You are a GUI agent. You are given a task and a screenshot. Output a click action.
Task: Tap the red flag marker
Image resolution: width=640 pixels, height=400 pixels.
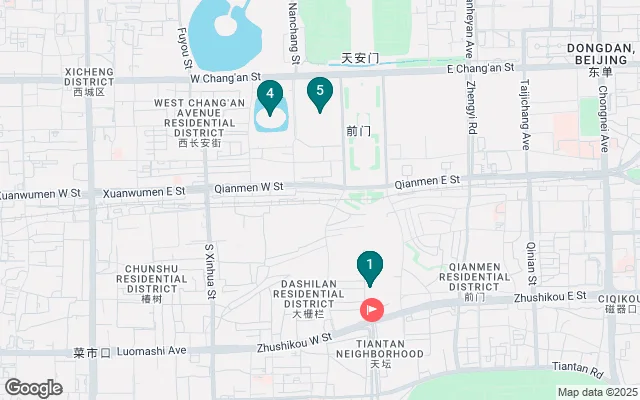point(371,310)
